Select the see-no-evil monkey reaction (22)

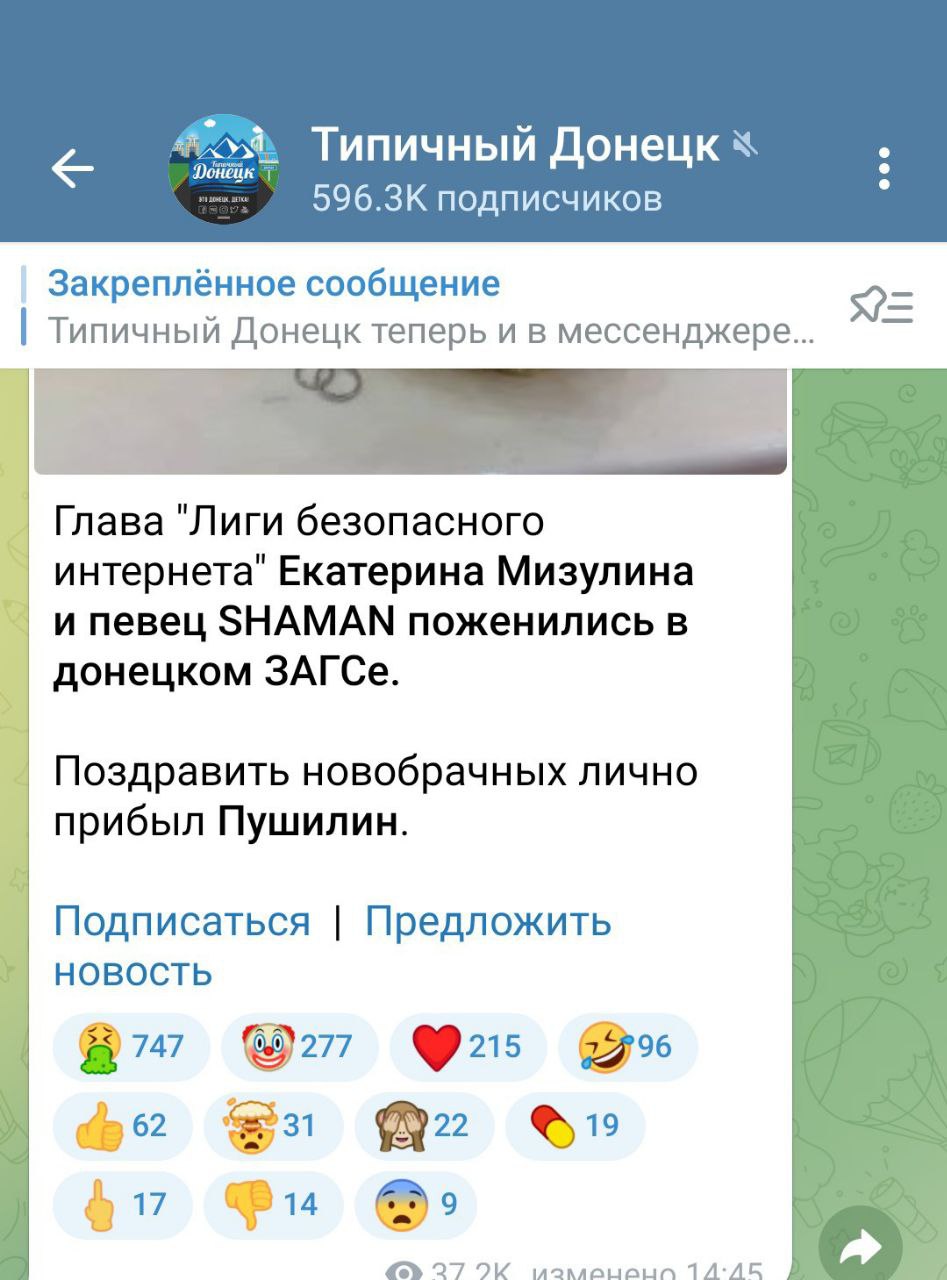click(x=423, y=1126)
